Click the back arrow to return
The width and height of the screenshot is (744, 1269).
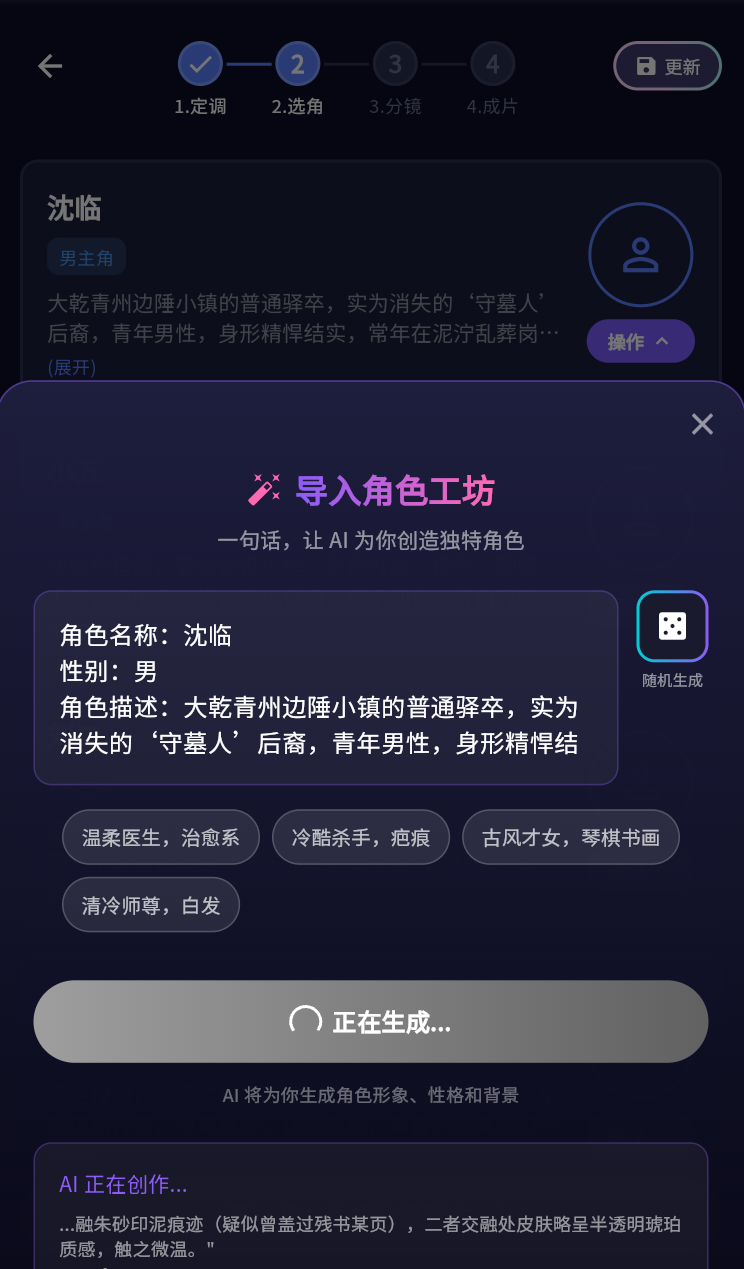(x=49, y=66)
